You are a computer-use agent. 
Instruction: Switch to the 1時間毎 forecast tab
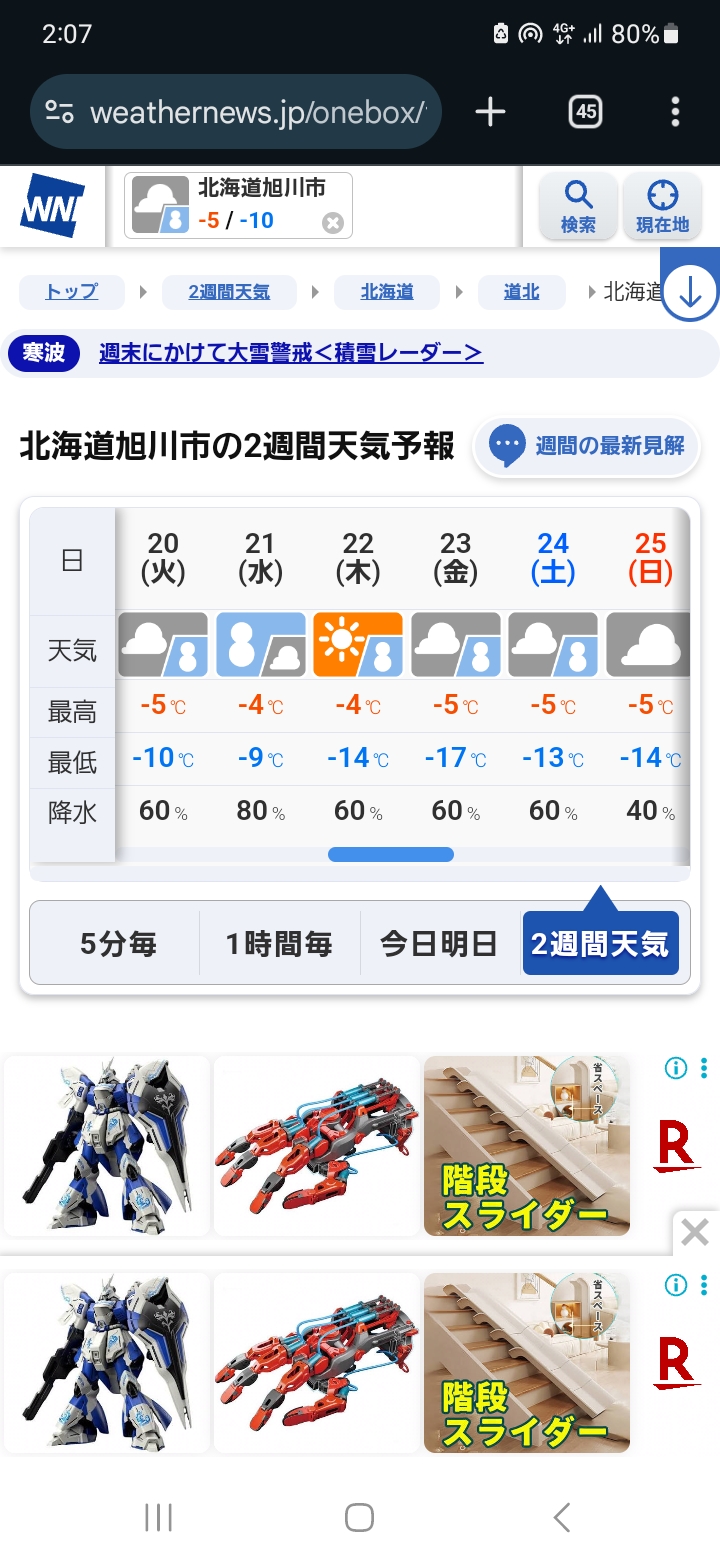click(279, 943)
